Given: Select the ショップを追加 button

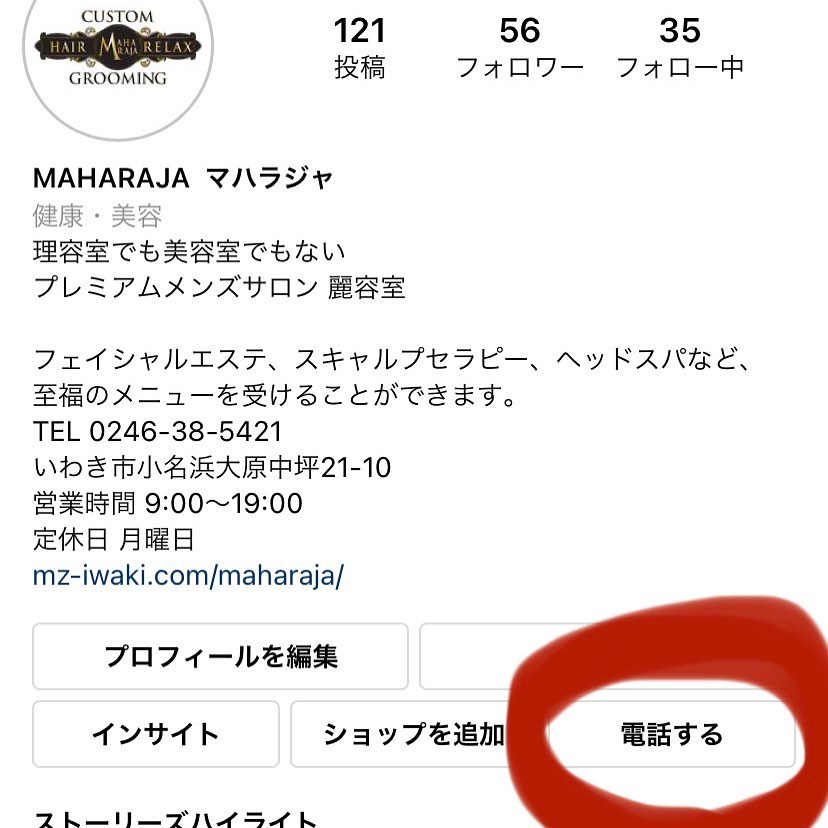Looking at the screenshot, I should (413, 734).
